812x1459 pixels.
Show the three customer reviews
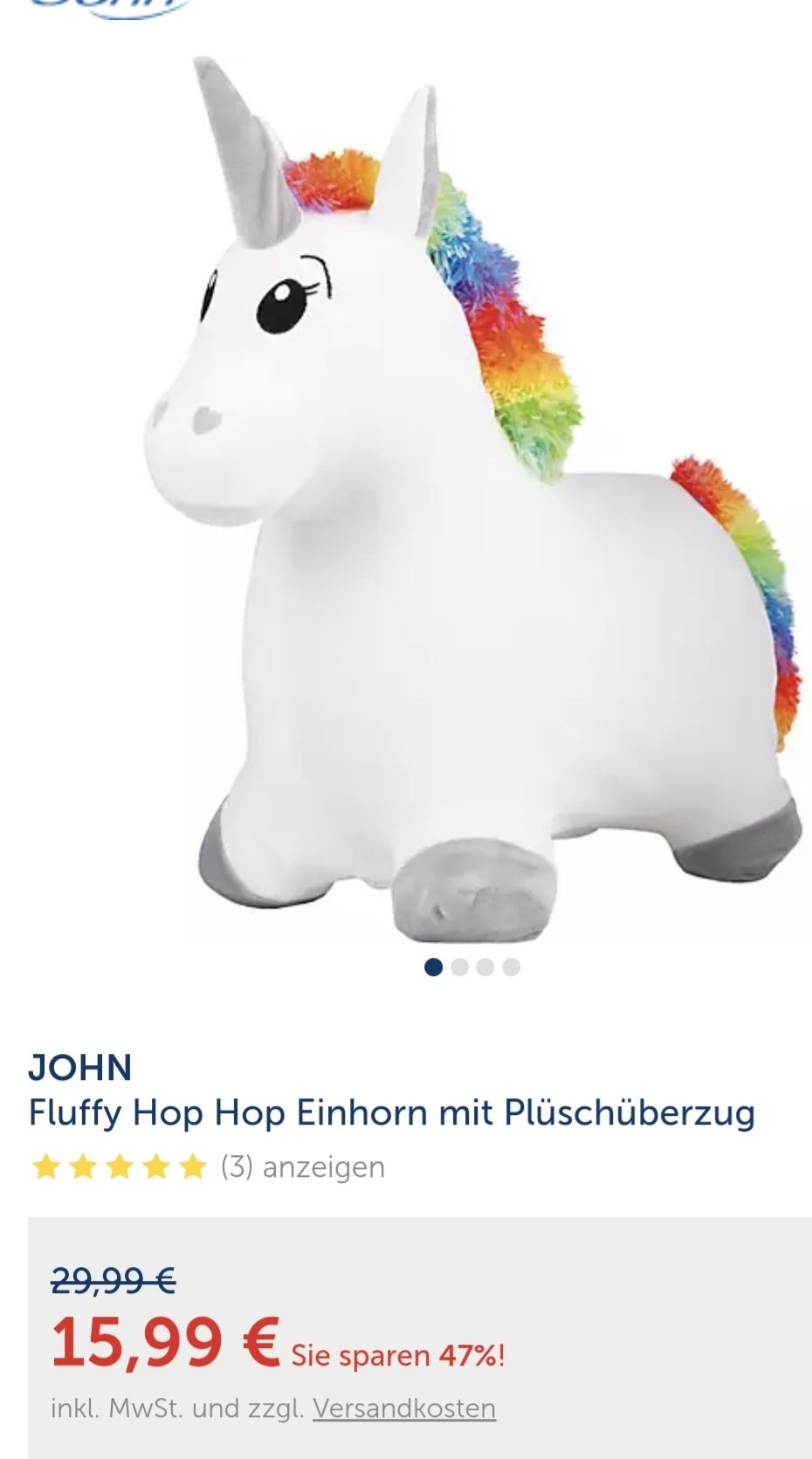(x=302, y=1167)
